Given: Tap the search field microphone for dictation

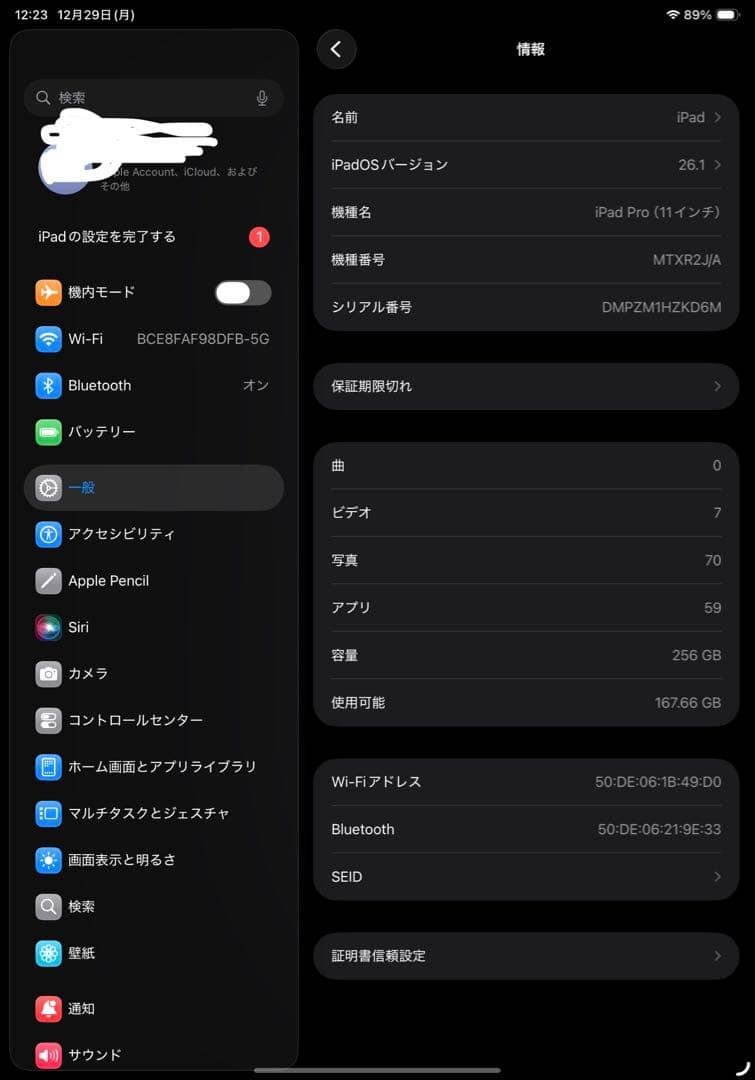Looking at the screenshot, I should (262, 98).
